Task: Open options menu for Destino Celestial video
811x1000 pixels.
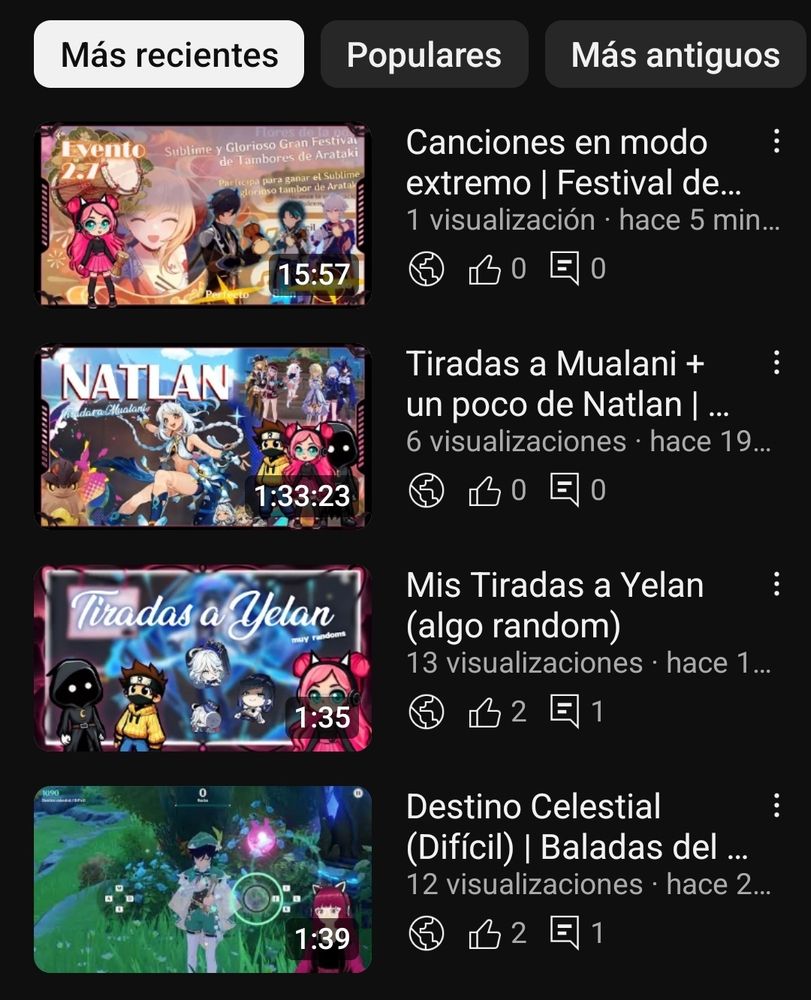Action: coord(776,805)
